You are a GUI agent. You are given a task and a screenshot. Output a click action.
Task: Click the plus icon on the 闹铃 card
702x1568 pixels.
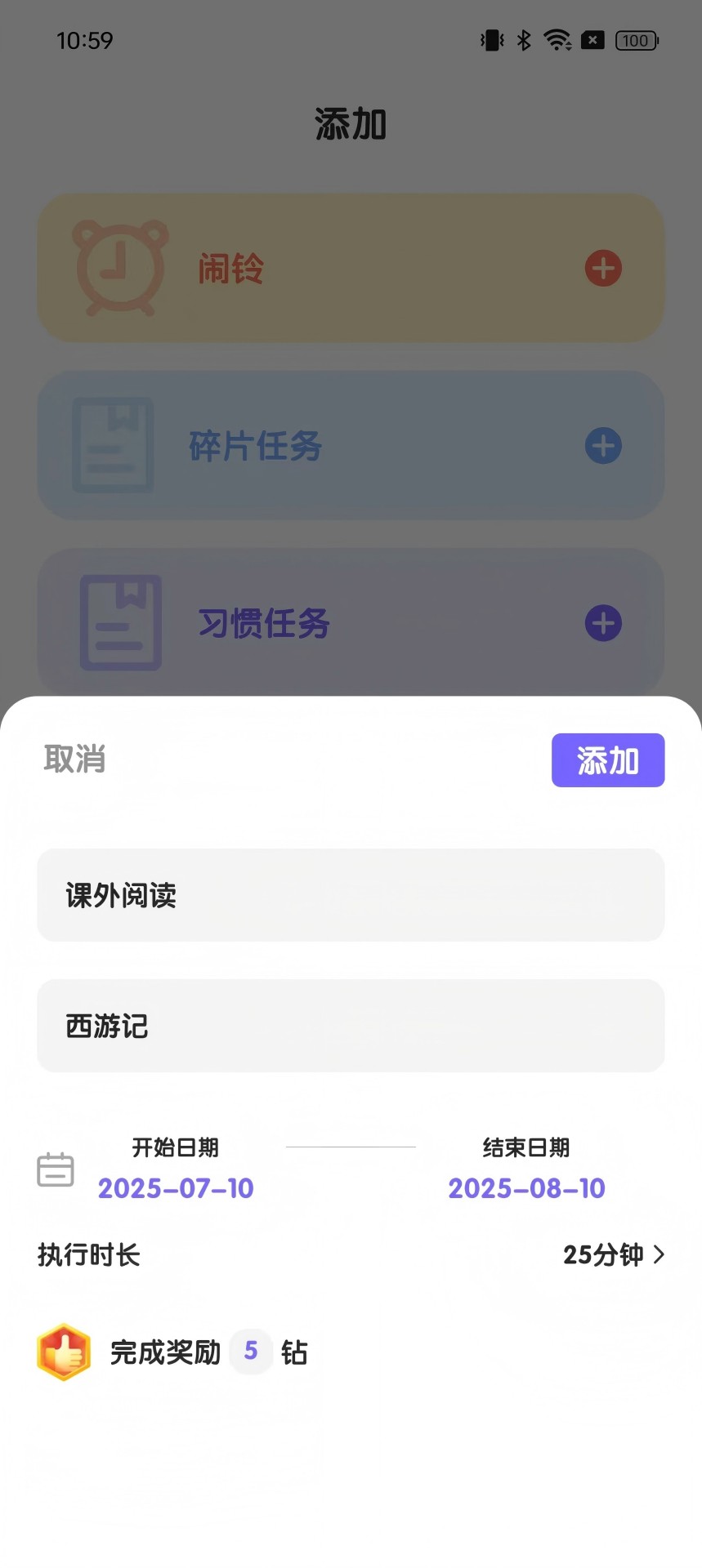(602, 268)
